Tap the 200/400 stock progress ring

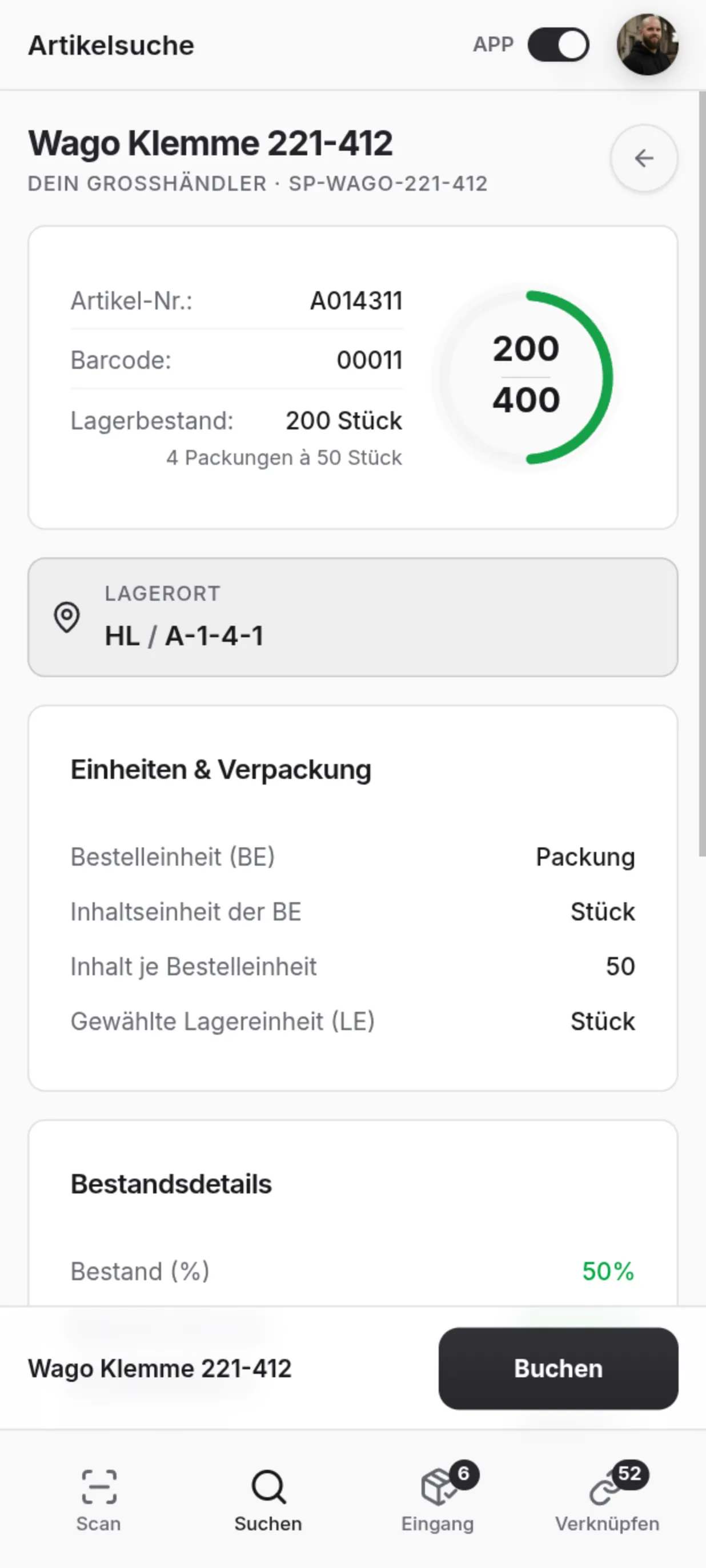[x=526, y=376]
